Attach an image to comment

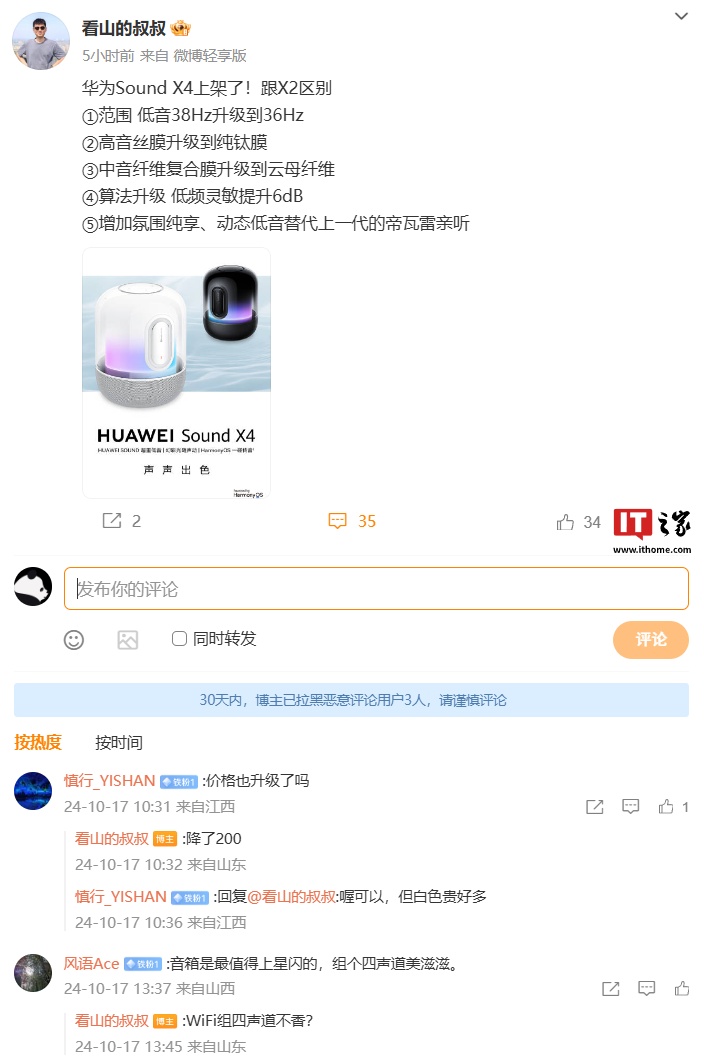[127, 640]
